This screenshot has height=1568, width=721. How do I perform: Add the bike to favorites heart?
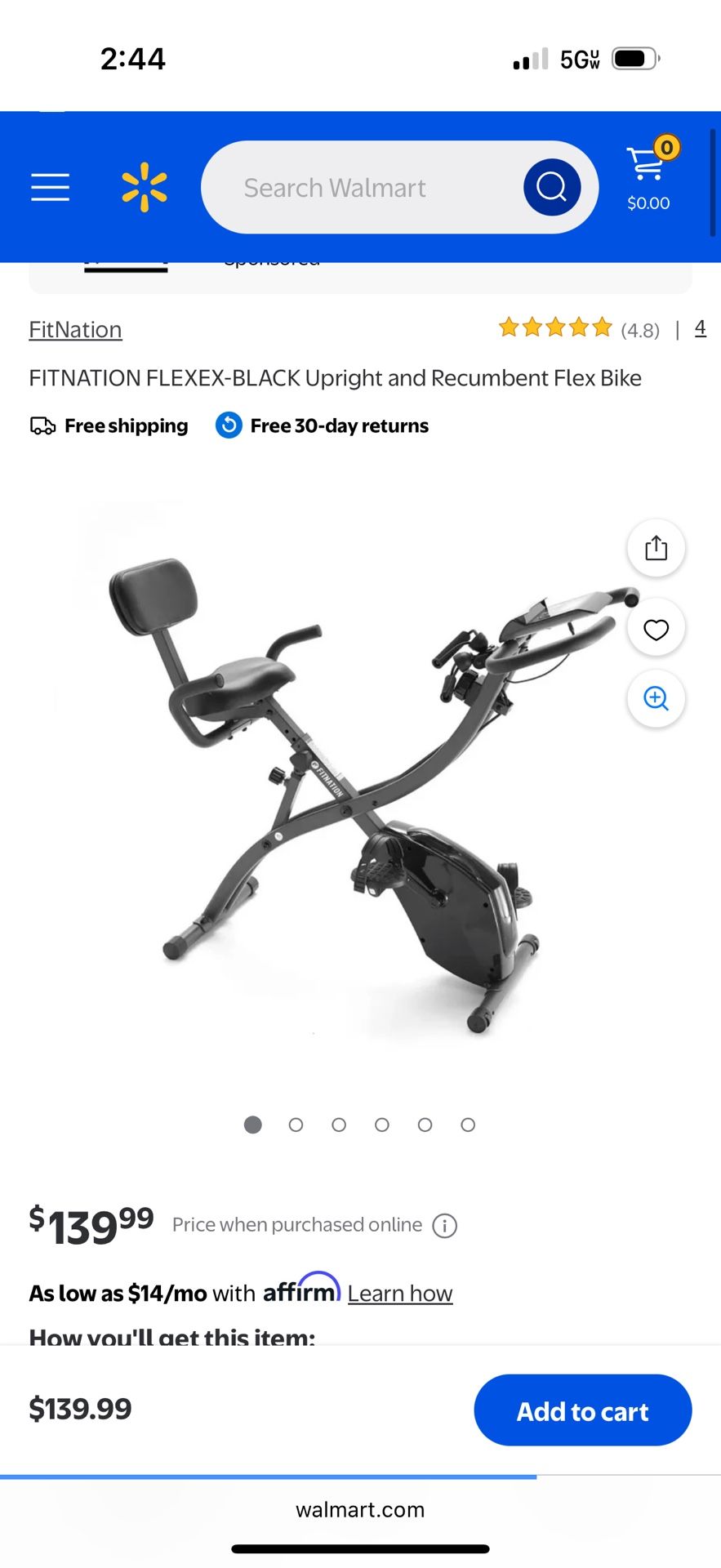(x=656, y=630)
